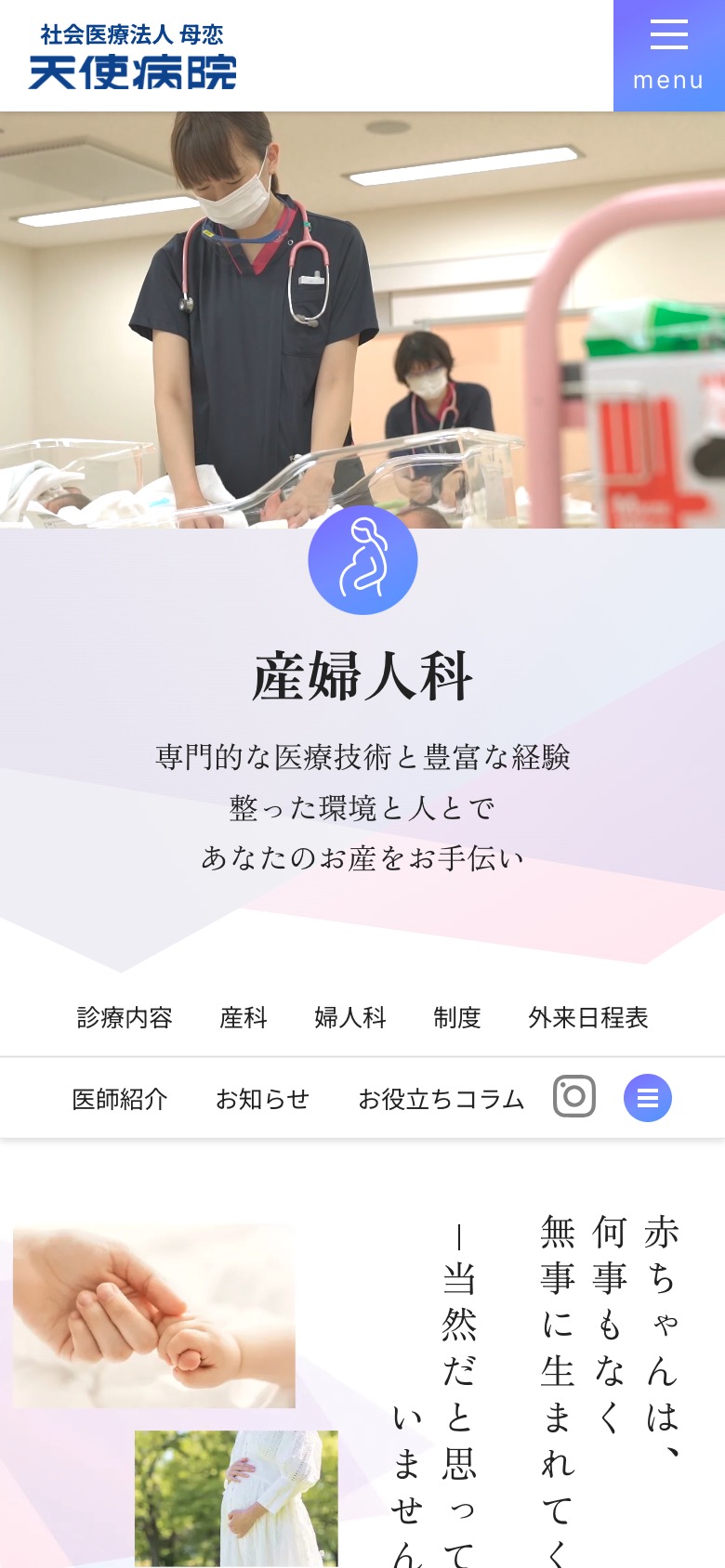The width and height of the screenshot is (725, 1568).
Task: Open the main menu button
Action: pyautogui.click(x=668, y=56)
